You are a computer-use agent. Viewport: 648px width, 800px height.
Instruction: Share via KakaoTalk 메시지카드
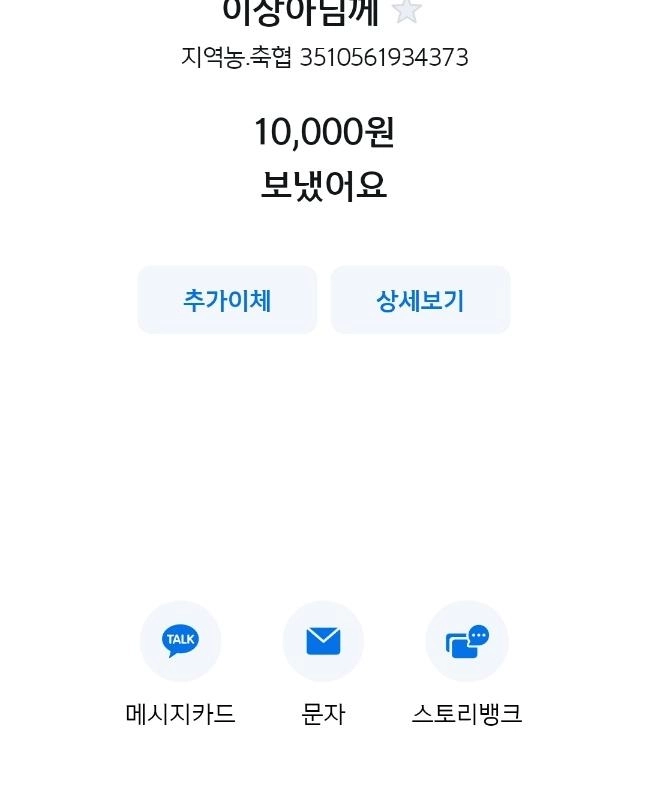[180, 641]
